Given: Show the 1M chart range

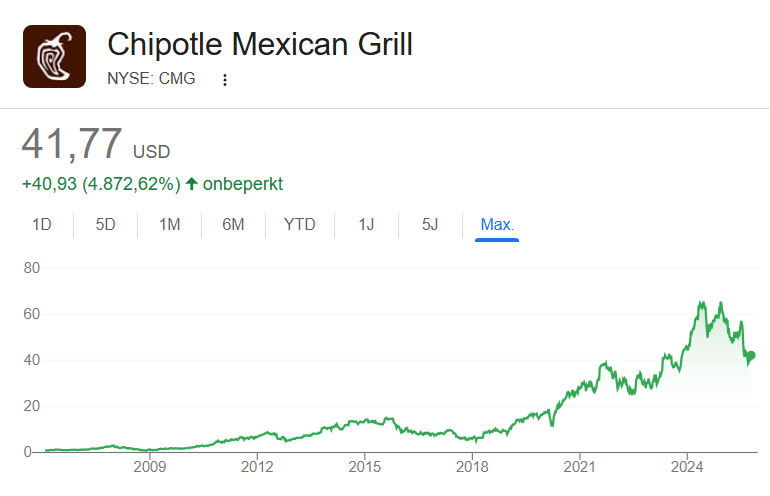Looking at the screenshot, I should point(170,224).
